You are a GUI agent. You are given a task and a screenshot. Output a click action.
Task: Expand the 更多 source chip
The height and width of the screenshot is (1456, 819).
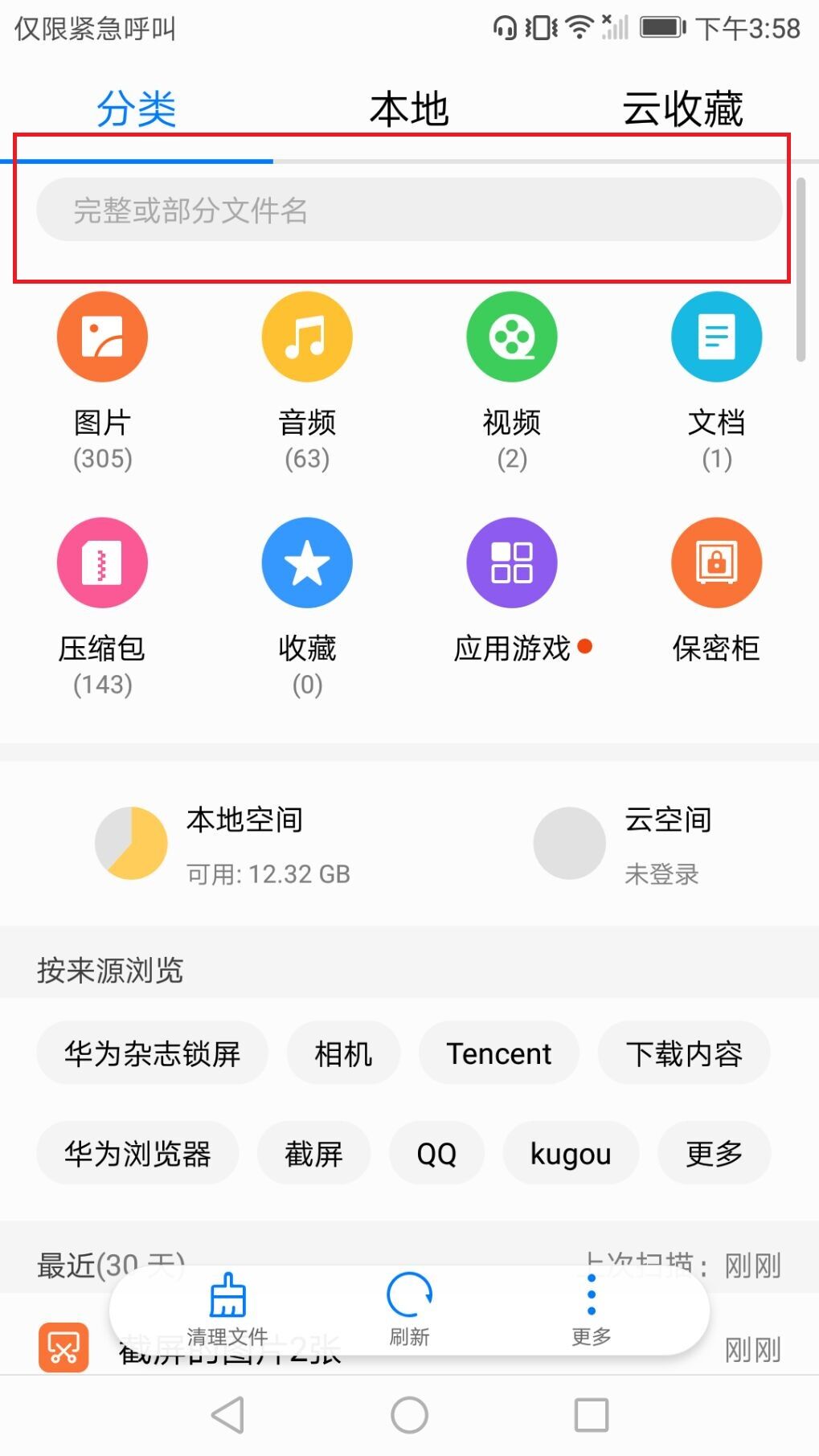click(712, 1153)
